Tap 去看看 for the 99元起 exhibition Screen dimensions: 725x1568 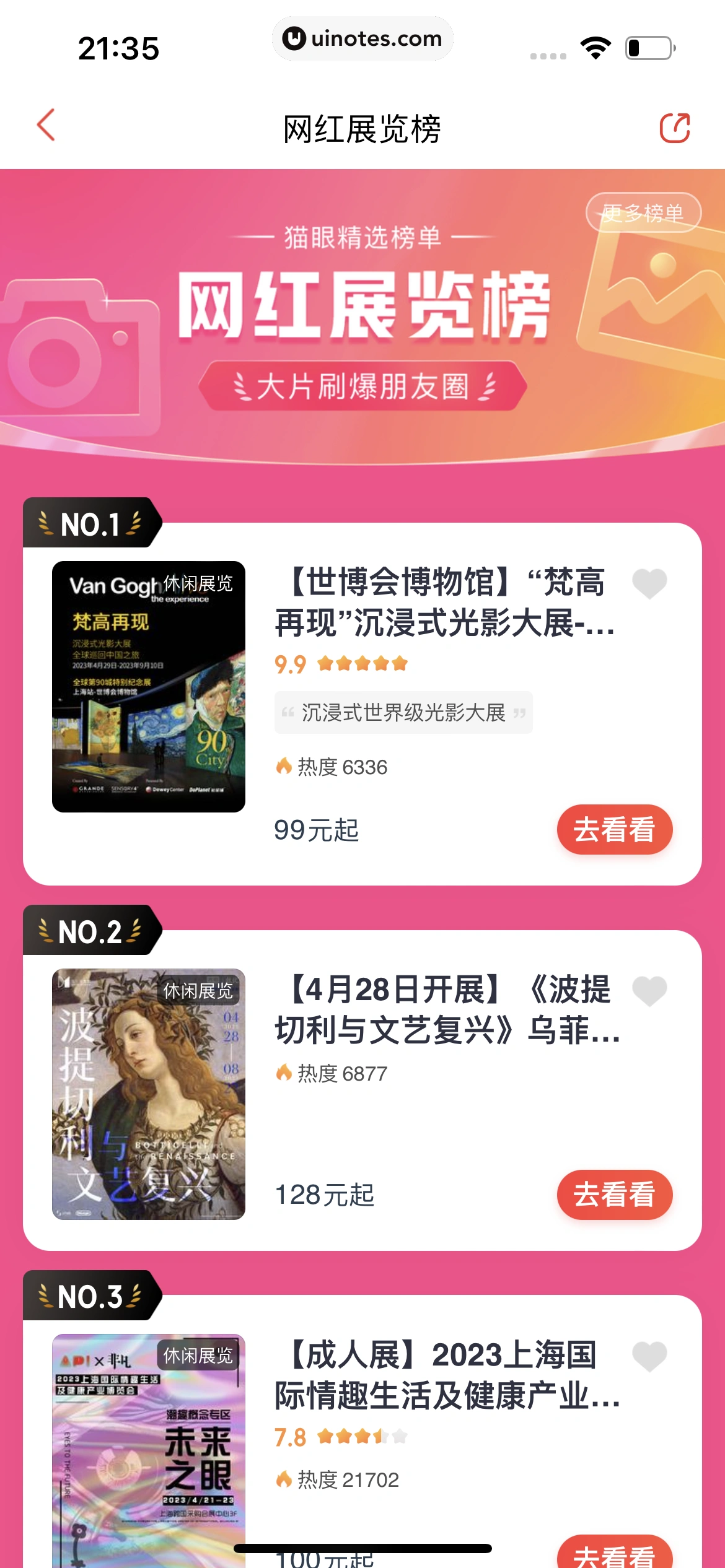614,830
